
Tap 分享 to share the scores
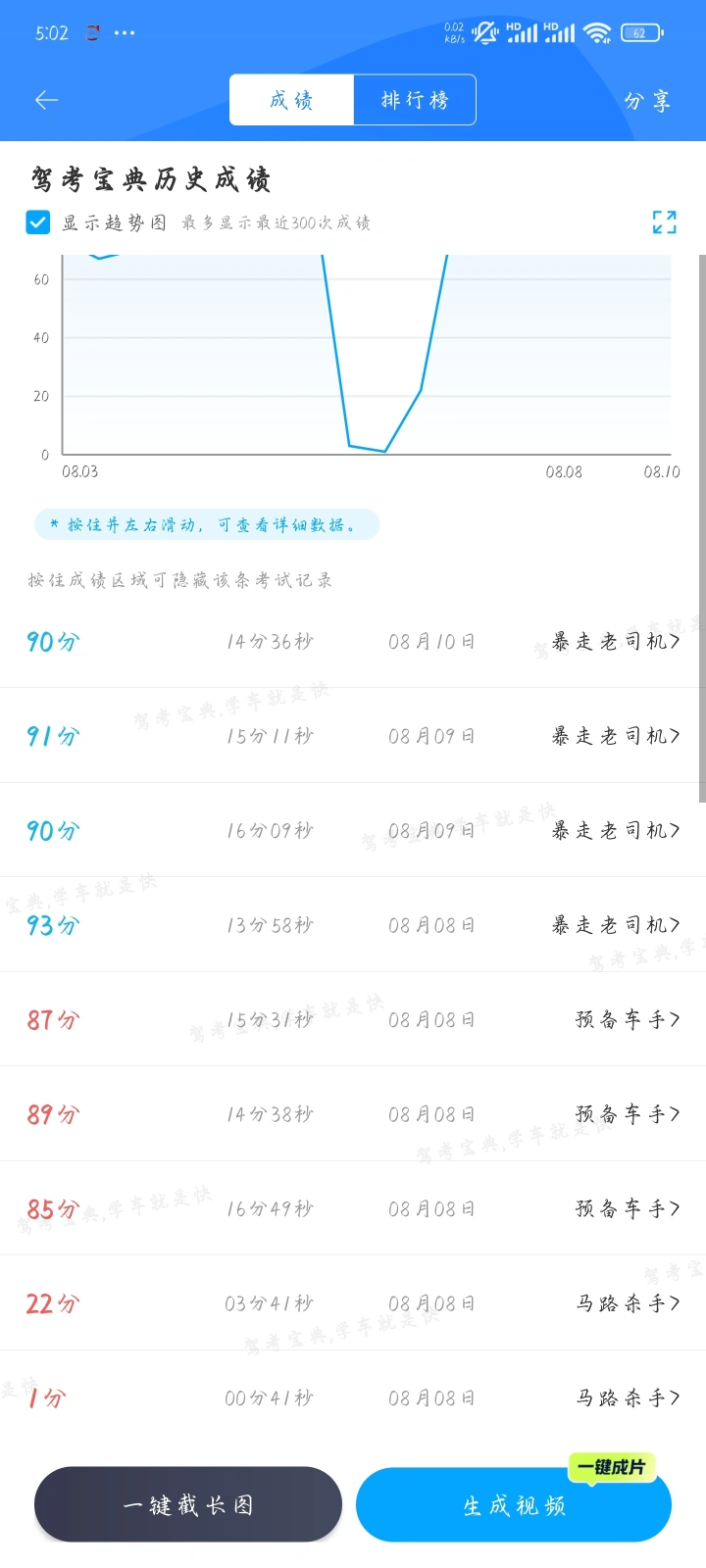coord(647,101)
